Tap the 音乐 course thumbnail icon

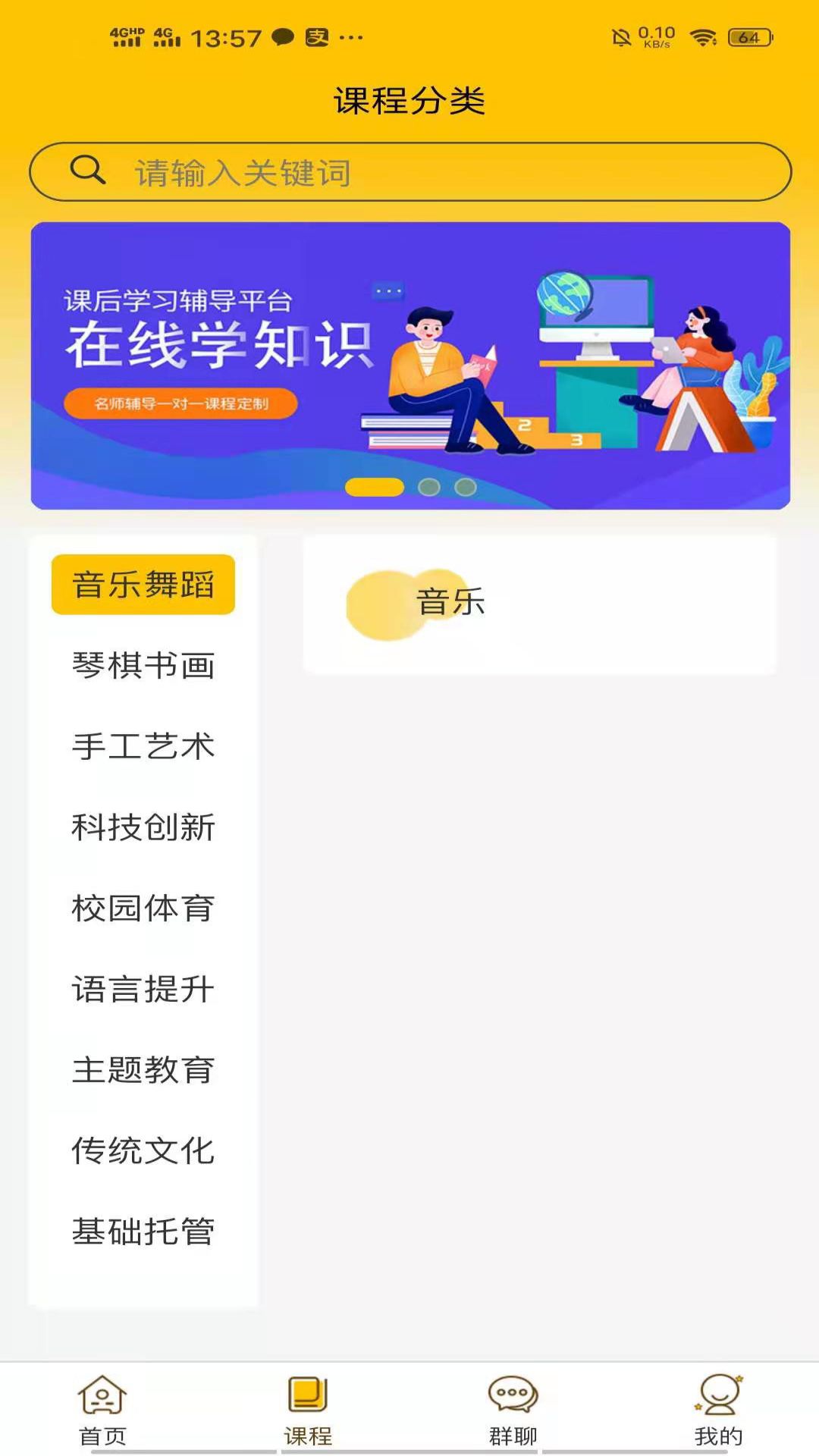(387, 603)
